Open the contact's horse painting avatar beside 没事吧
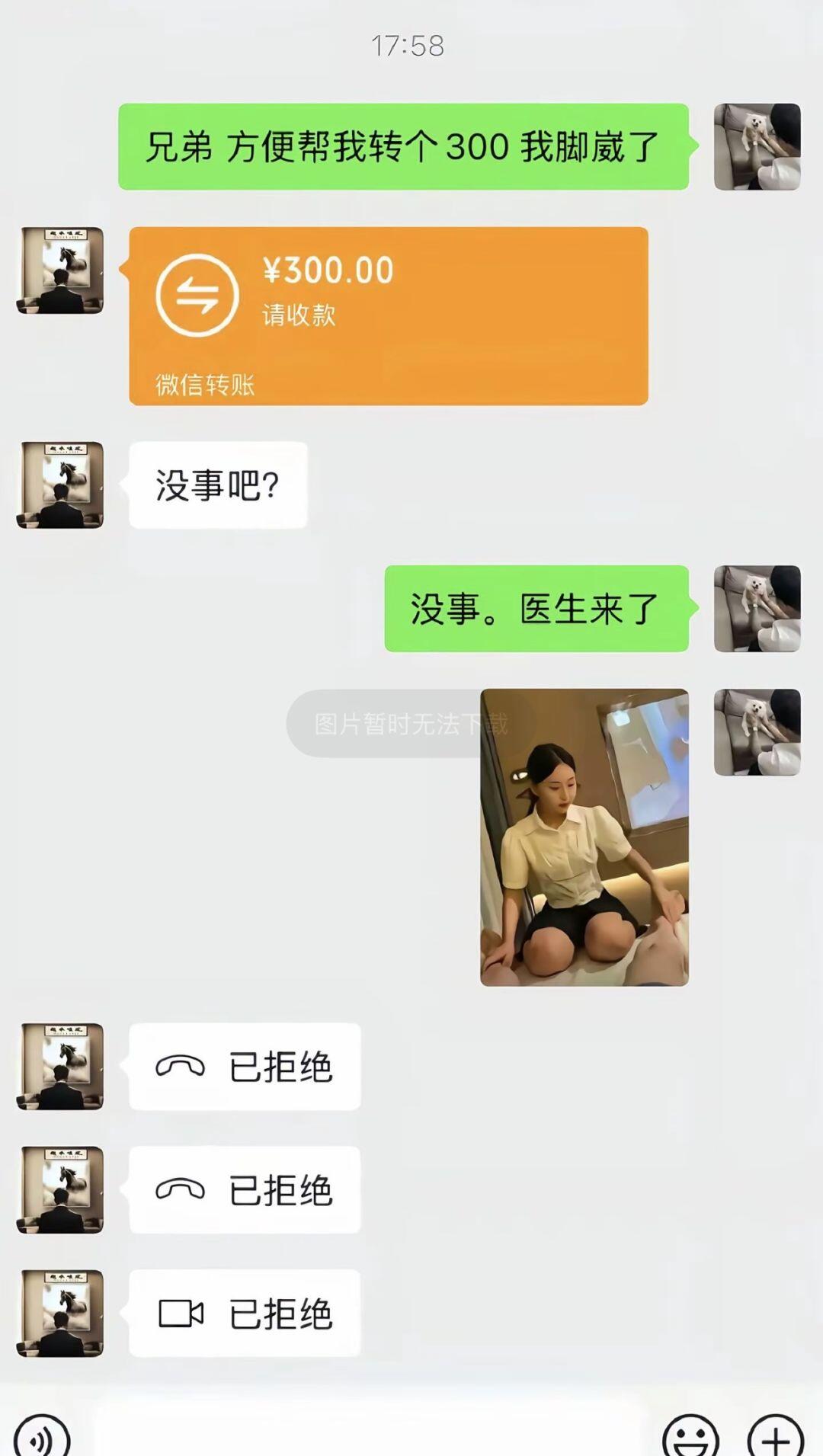This screenshot has width=823, height=1456. tap(60, 485)
